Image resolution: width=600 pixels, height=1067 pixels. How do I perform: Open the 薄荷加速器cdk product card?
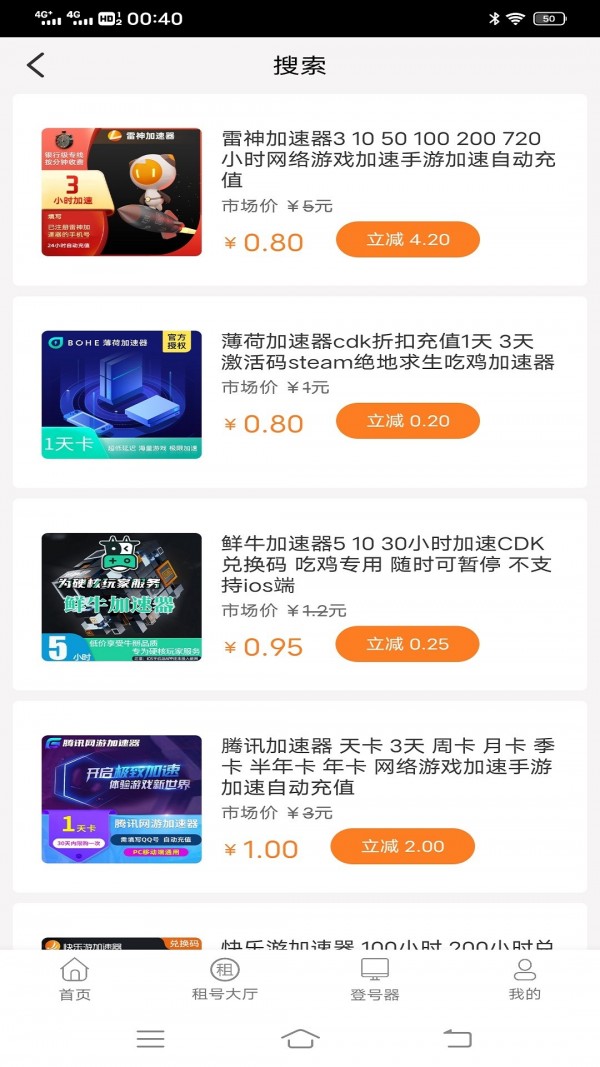tap(388, 351)
